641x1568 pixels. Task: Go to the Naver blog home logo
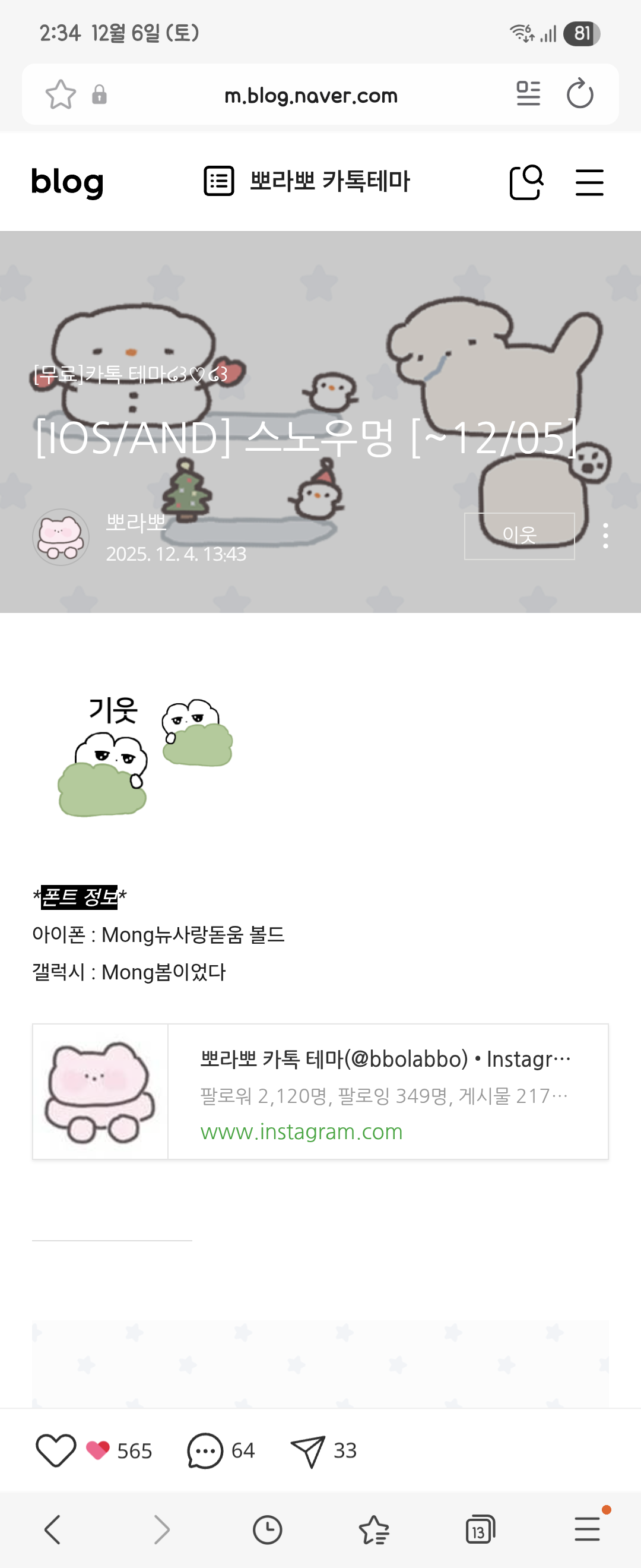[x=68, y=182]
